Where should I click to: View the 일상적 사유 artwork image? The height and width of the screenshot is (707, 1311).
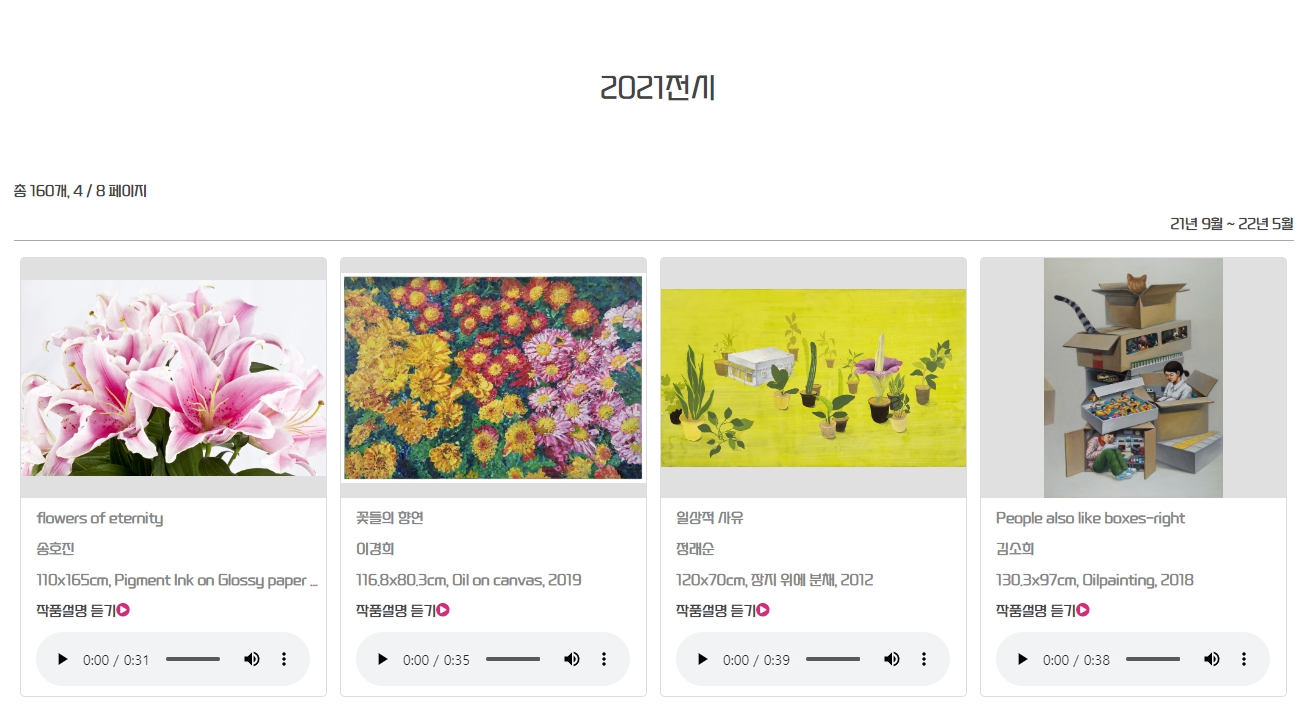813,378
